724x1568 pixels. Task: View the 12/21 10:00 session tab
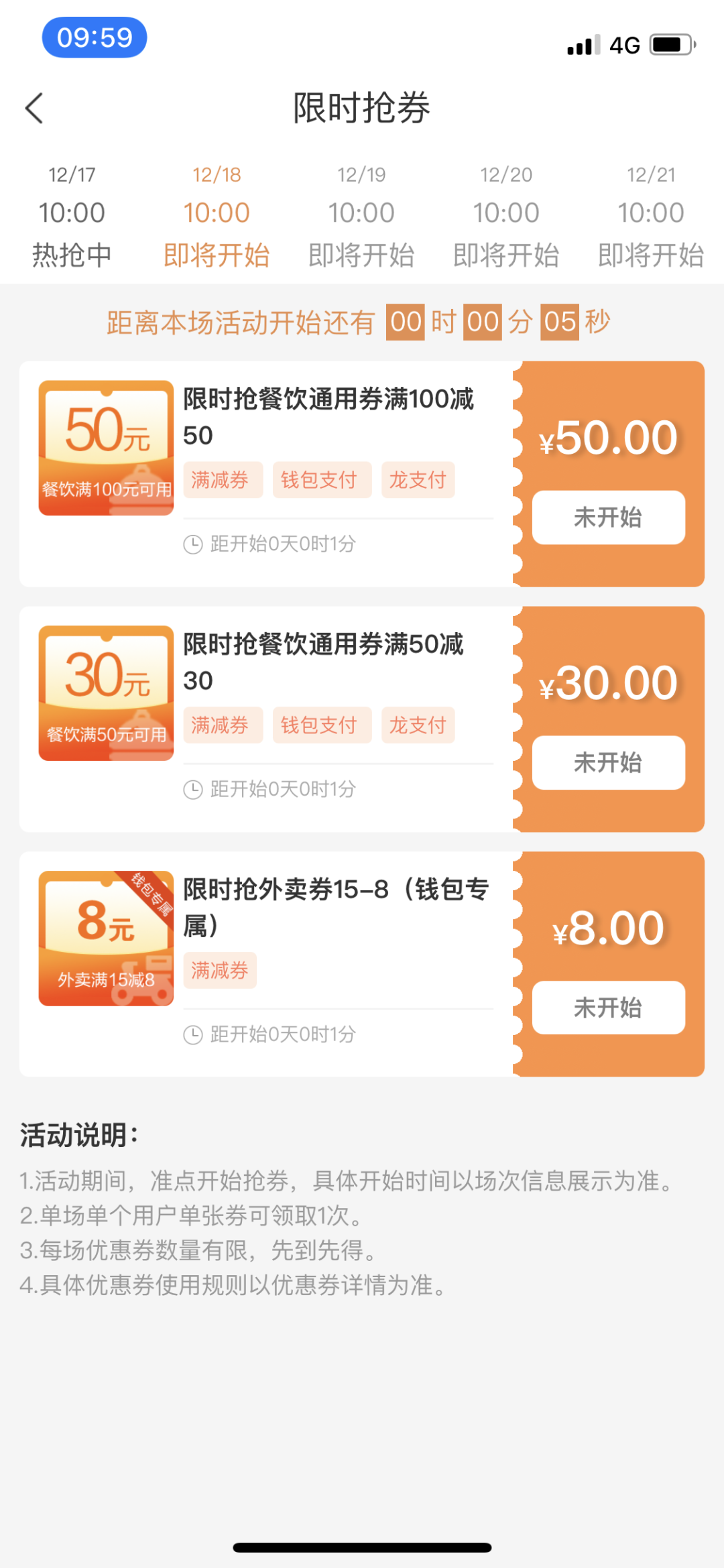650,215
